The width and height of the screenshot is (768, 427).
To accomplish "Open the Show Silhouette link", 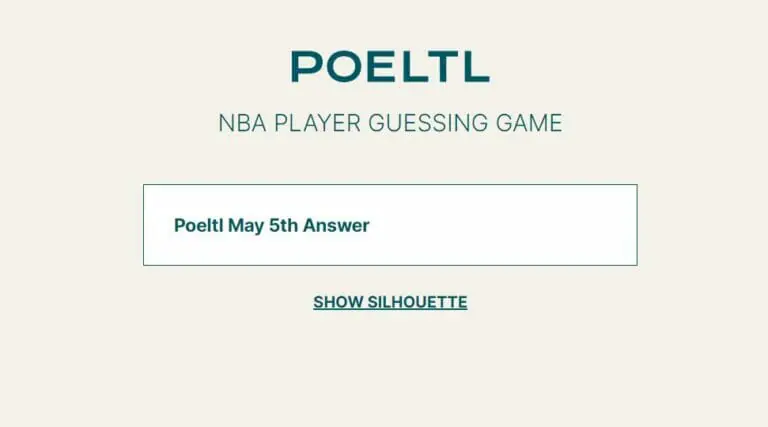I will (x=390, y=302).
